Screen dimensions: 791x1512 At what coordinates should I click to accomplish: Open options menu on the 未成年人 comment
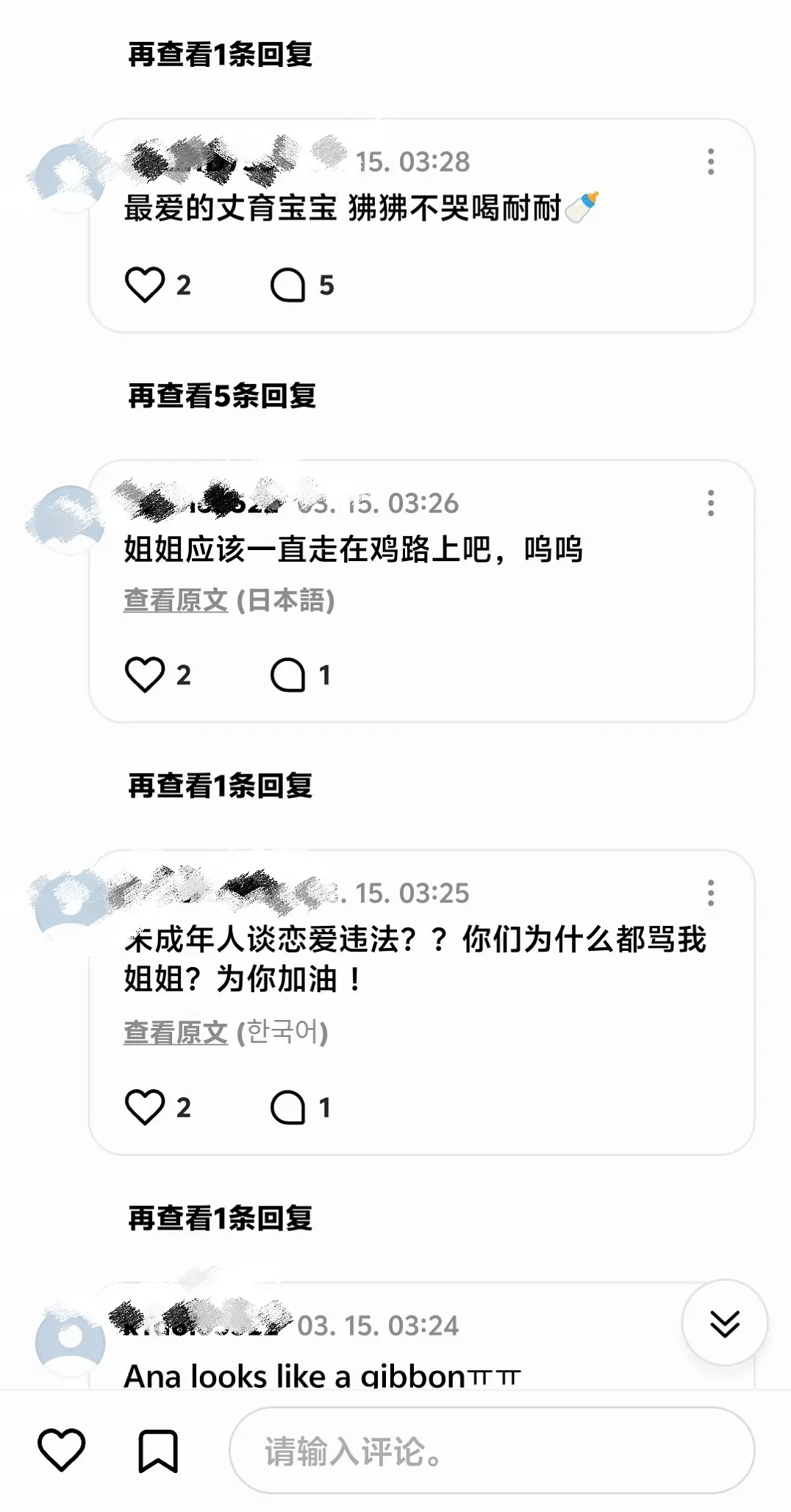[709, 893]
